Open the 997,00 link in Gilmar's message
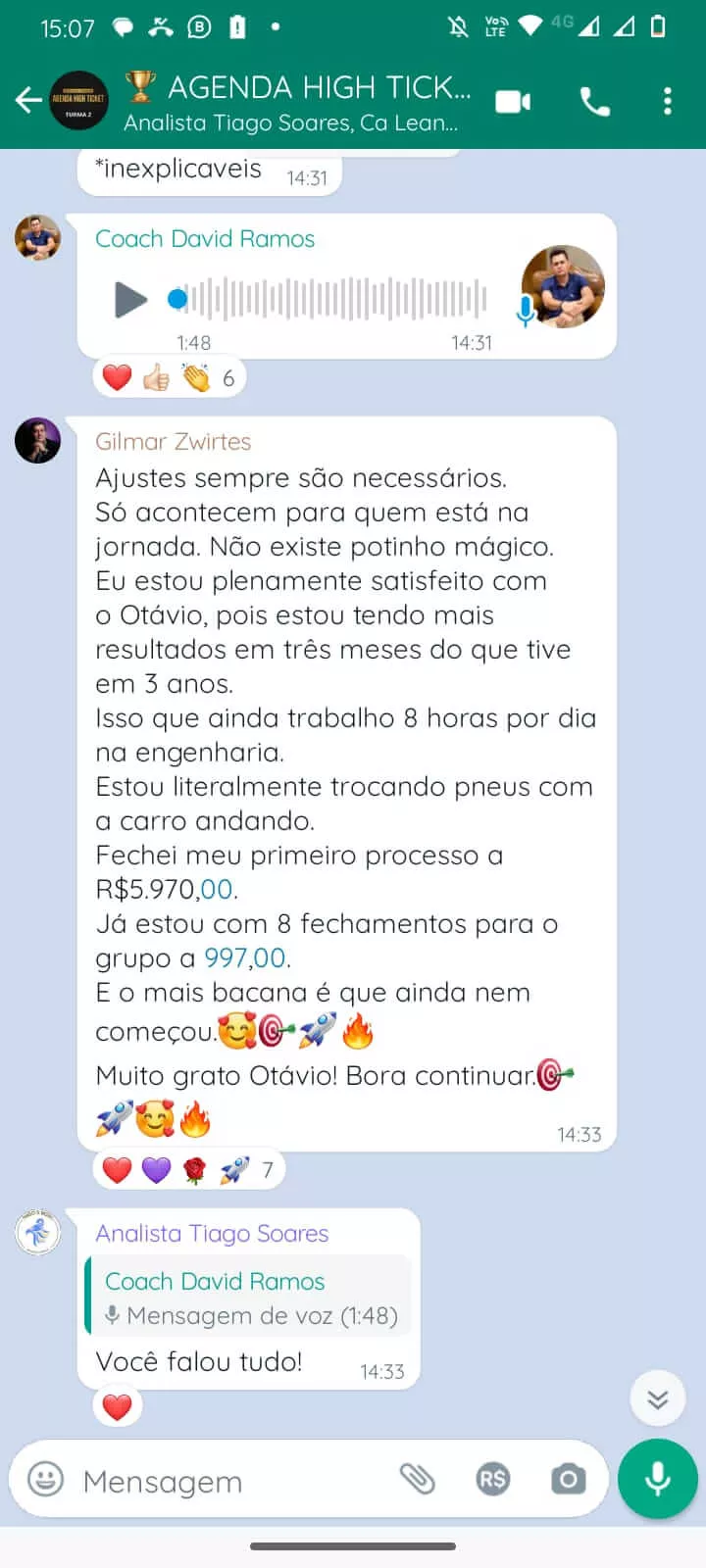This screenshot has height=1568, width=706. coord(246,957)
